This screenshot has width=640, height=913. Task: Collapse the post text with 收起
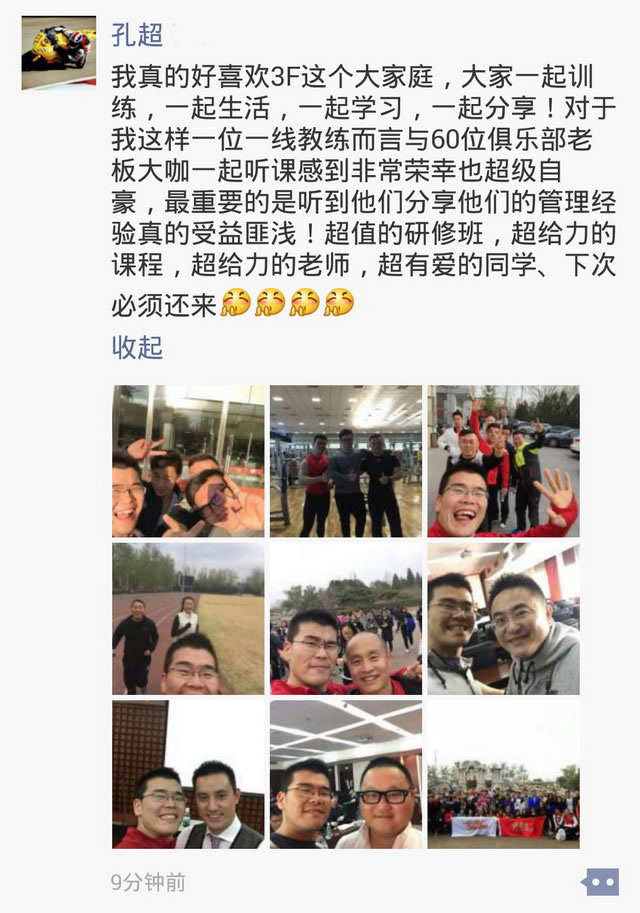click(x=137, y=348)
